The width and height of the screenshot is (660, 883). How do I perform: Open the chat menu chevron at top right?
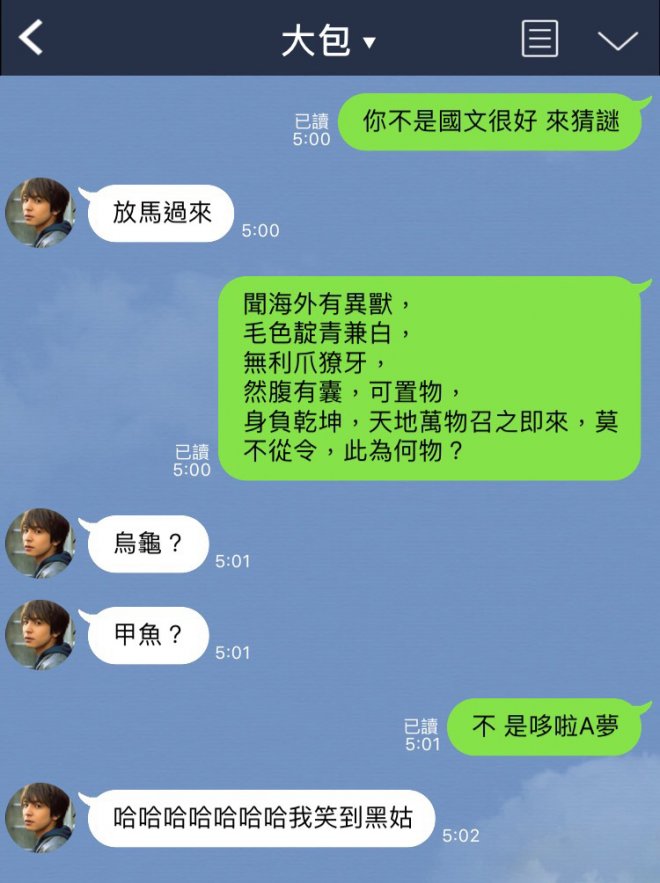(617, 40)
